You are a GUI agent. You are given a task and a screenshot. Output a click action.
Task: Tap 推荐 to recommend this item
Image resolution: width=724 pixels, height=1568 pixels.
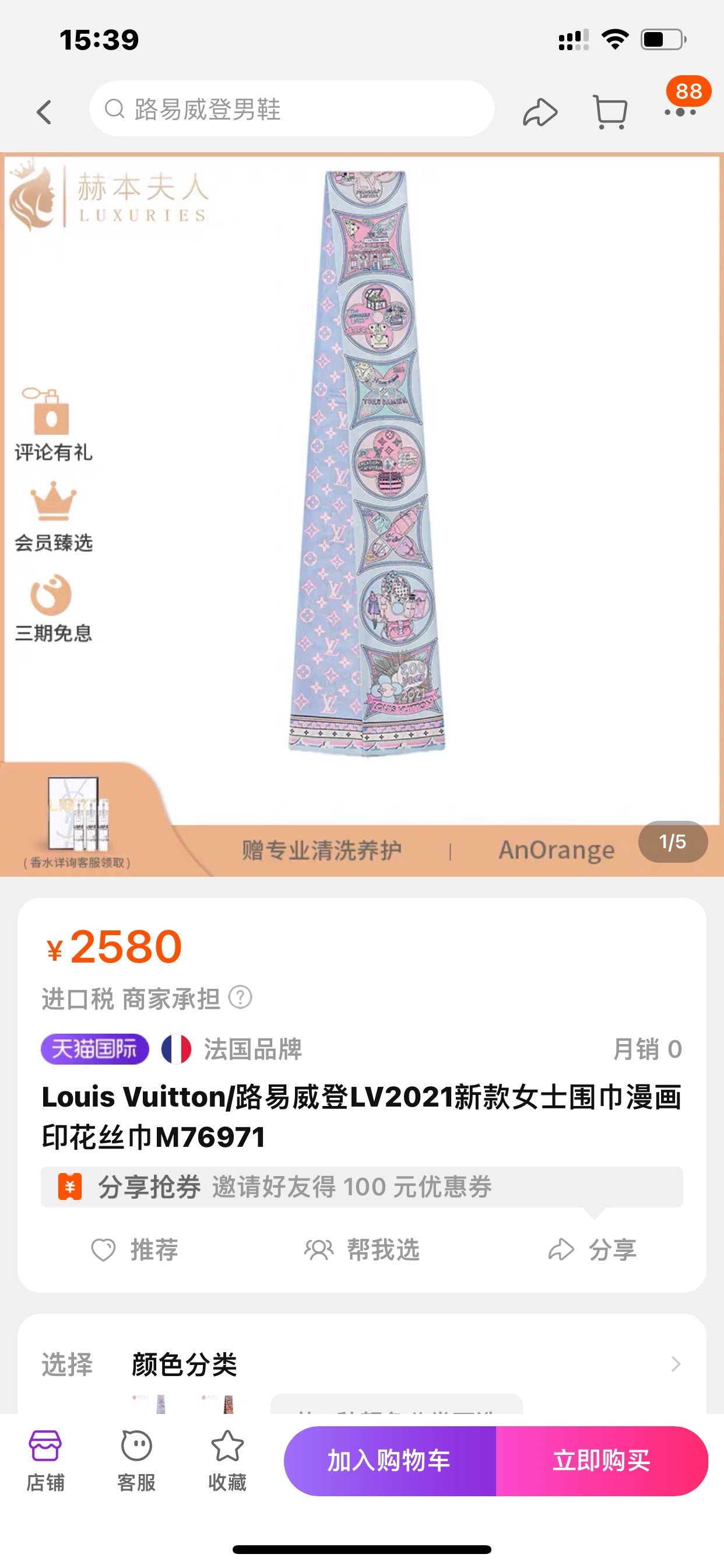pos(135,1249)
